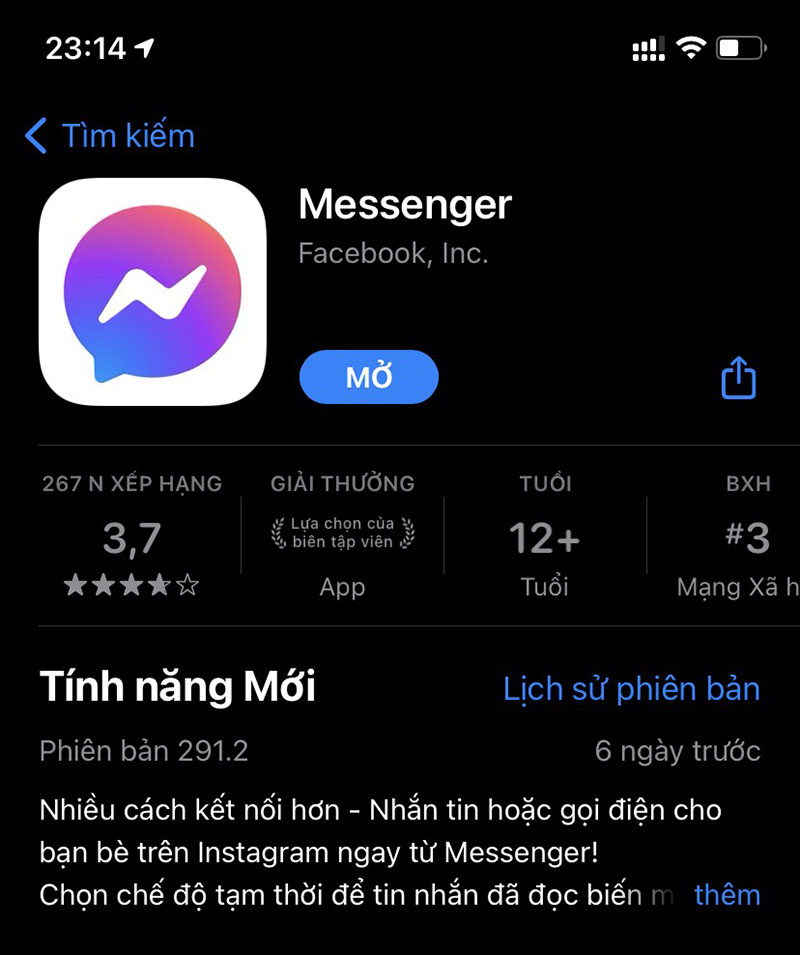This screenshot has width=800, height=955.
Task: Go back to Tìm kiếm
Action: [110, 136]
